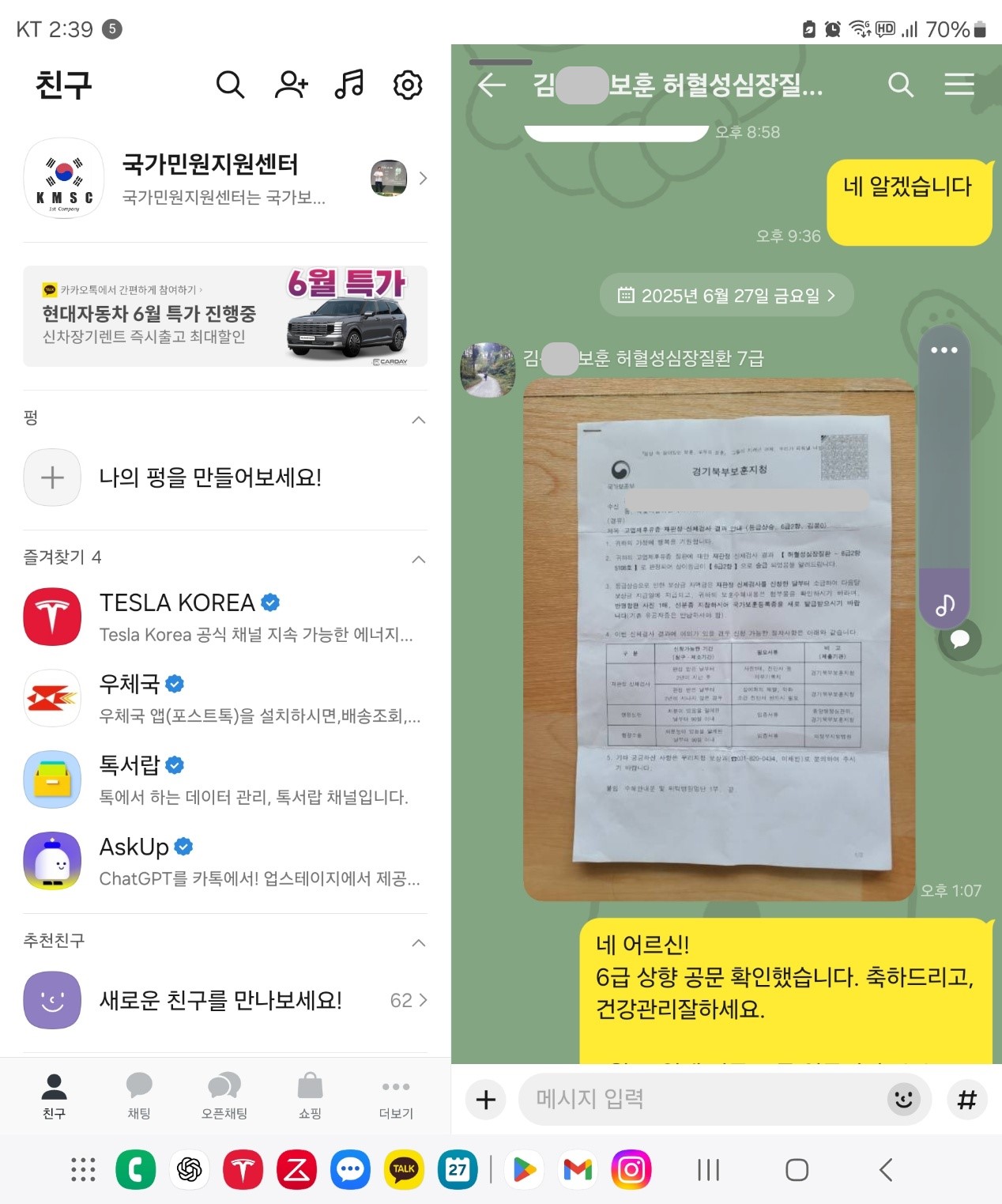Go back from the chat room
The width and height of the screenshot is (1002, 1204).
[492, 85]
